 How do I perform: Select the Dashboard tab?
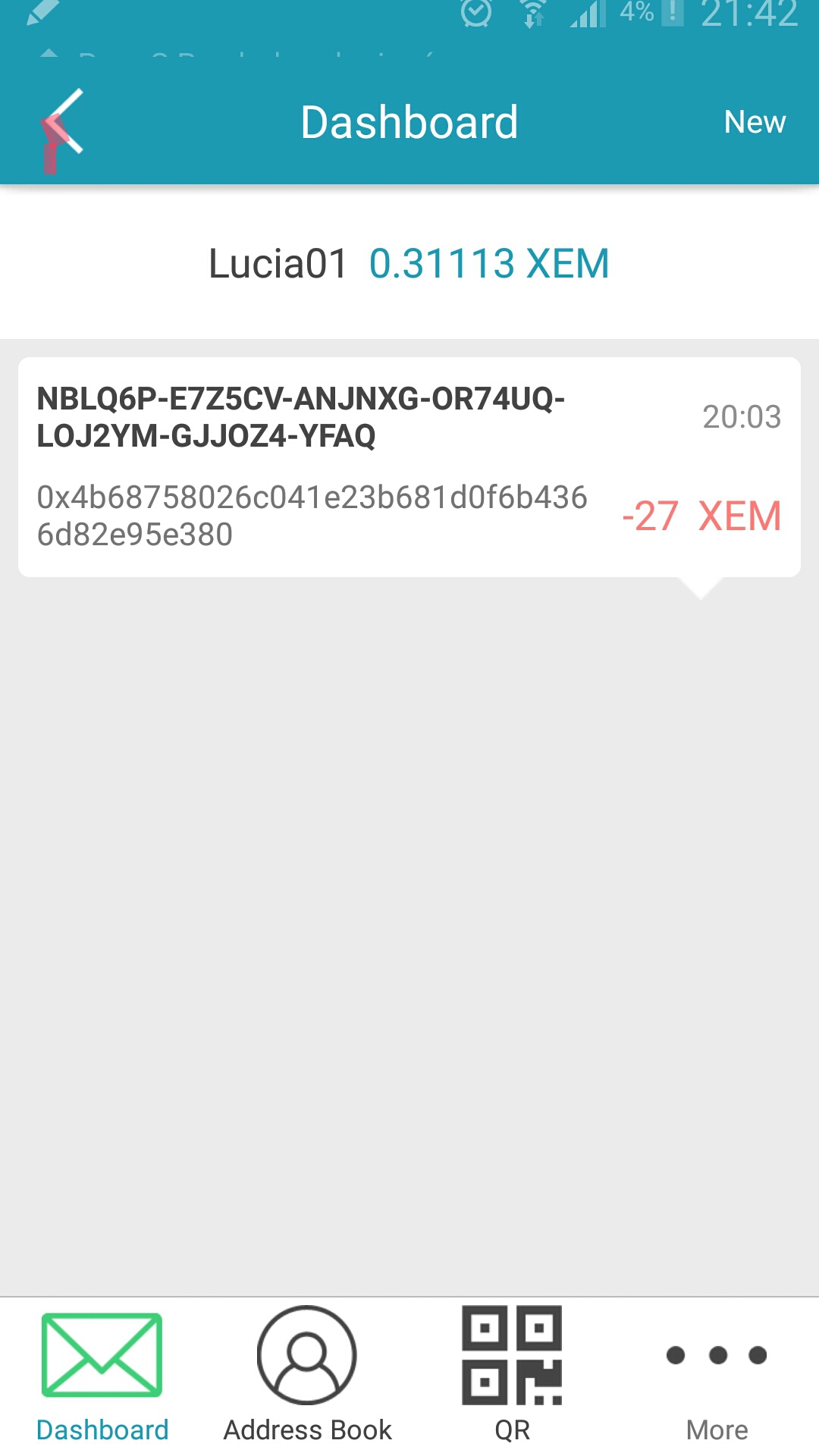(x=102, y=1376)
